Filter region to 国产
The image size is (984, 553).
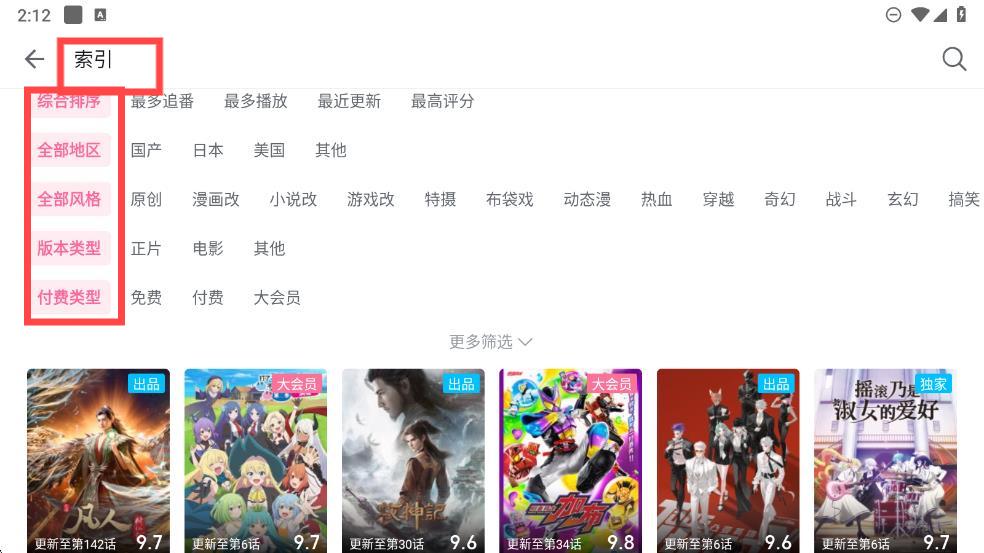[x=146, y=150]
